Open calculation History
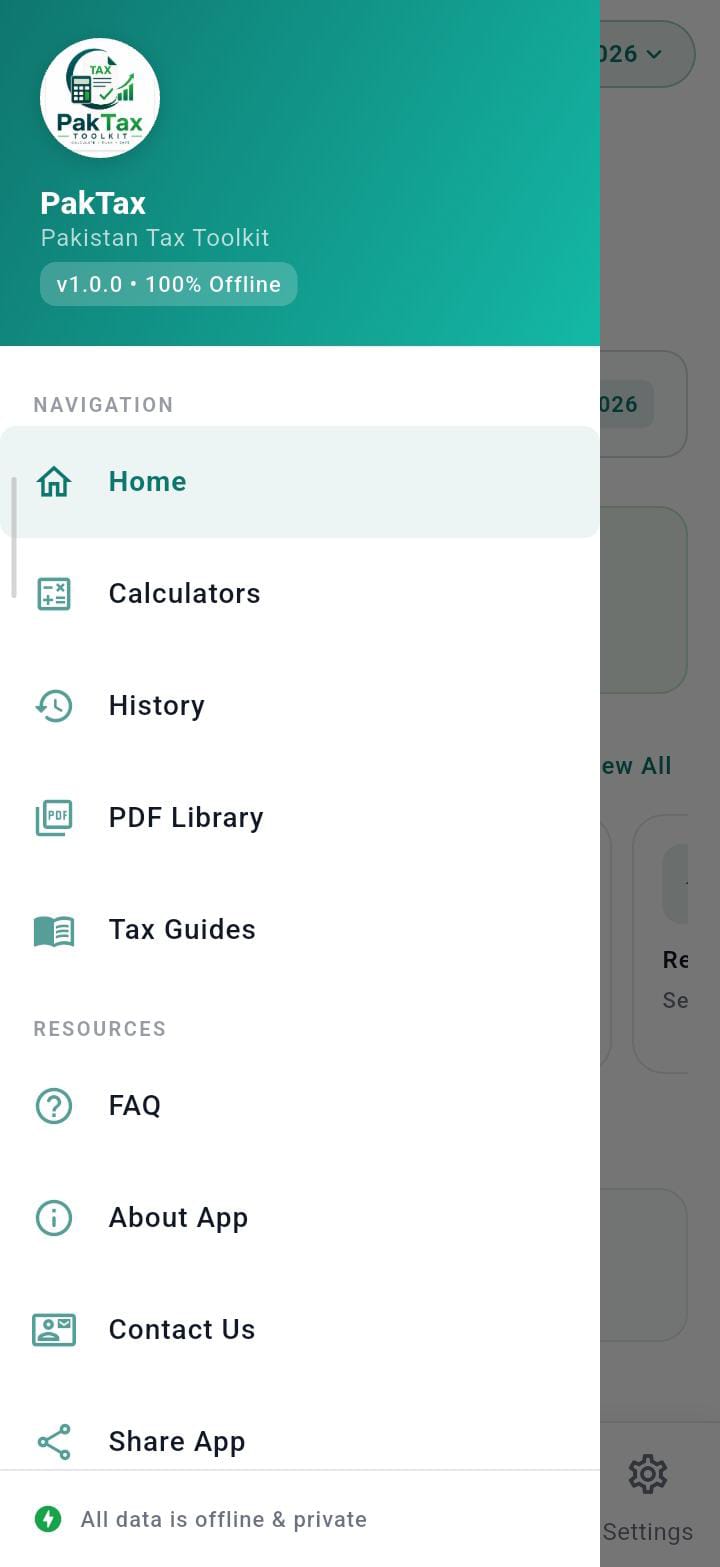 tap(300, 706)
